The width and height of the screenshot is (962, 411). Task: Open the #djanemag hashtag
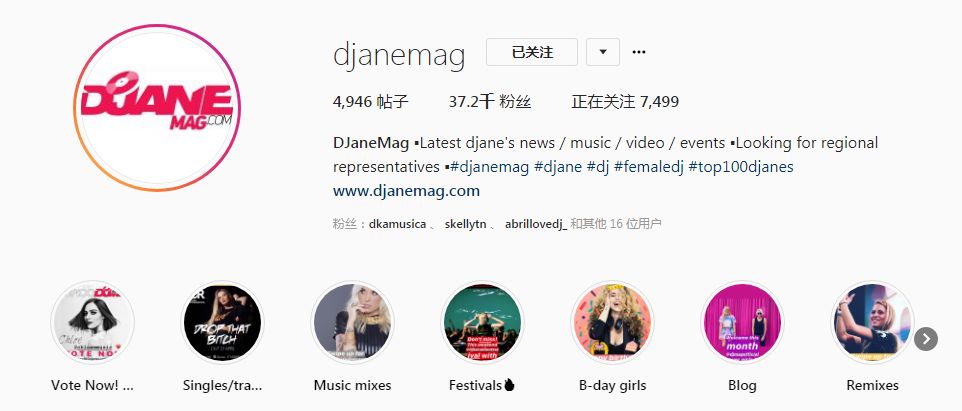coord(488,166)
